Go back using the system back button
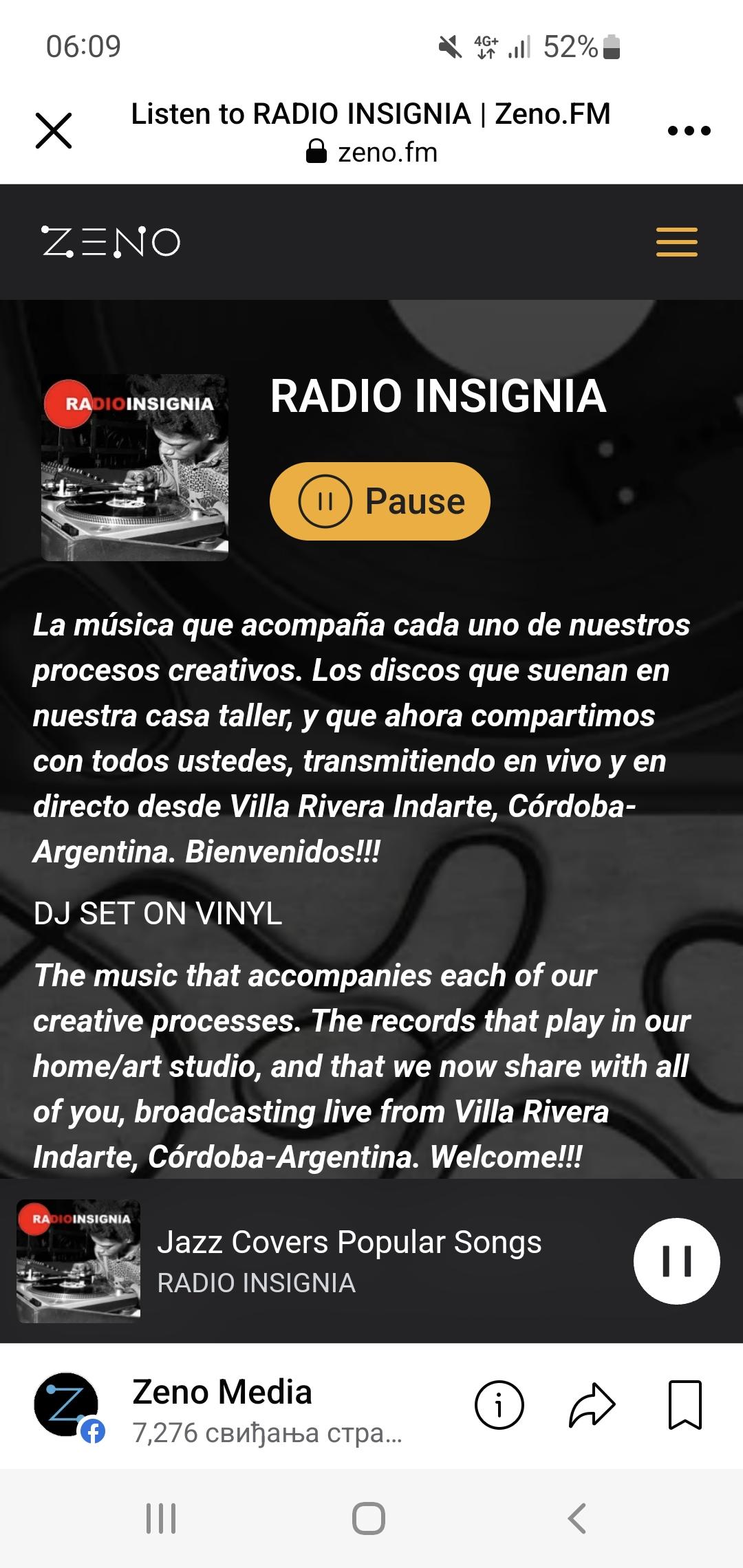Image resolution: width=743 pixels, height=1568 pixels. (x=577, y=1518)
